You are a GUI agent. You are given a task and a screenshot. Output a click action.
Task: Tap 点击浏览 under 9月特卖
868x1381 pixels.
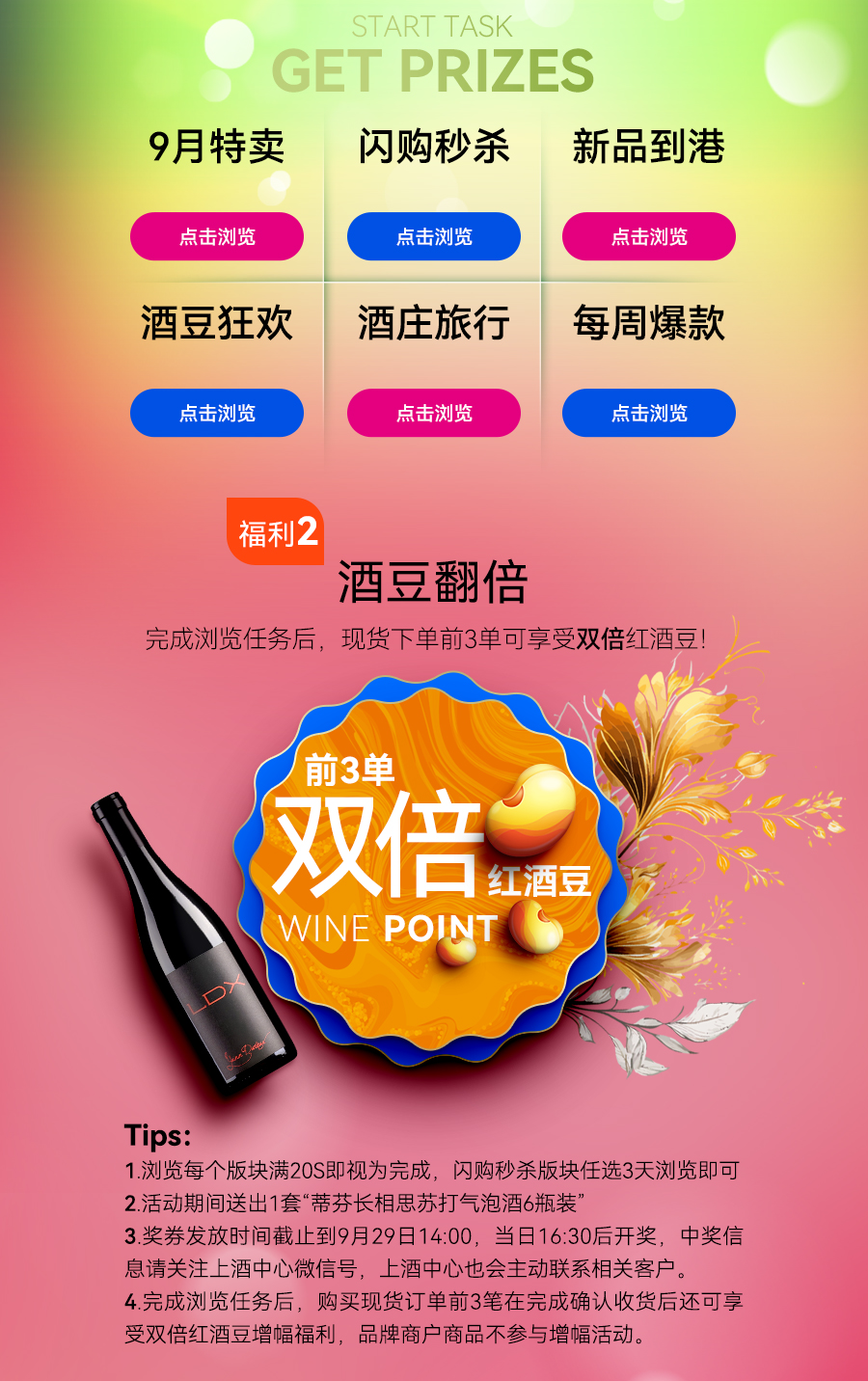click(x=217, y=236)
